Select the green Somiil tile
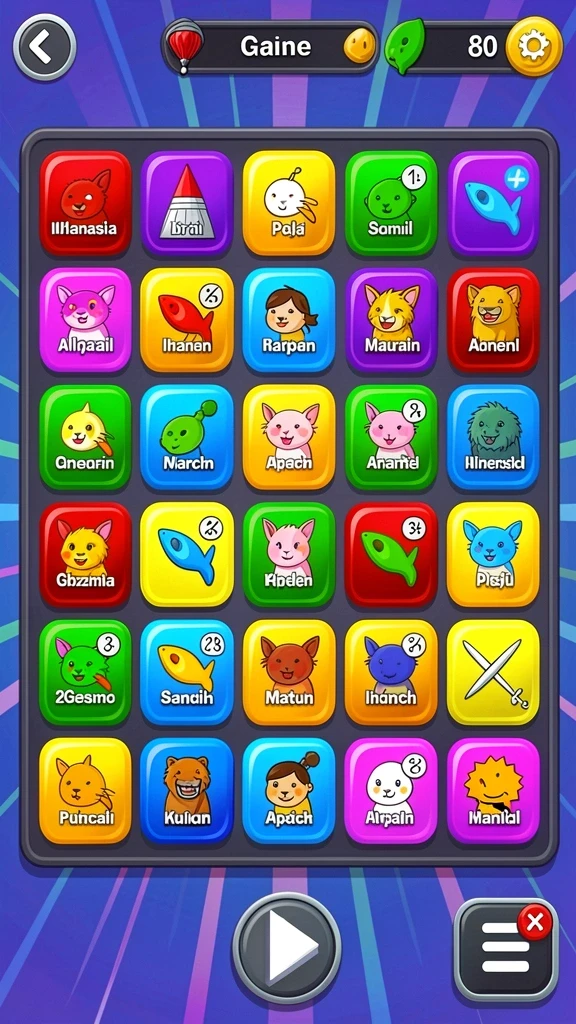 [x=391, y=202]
